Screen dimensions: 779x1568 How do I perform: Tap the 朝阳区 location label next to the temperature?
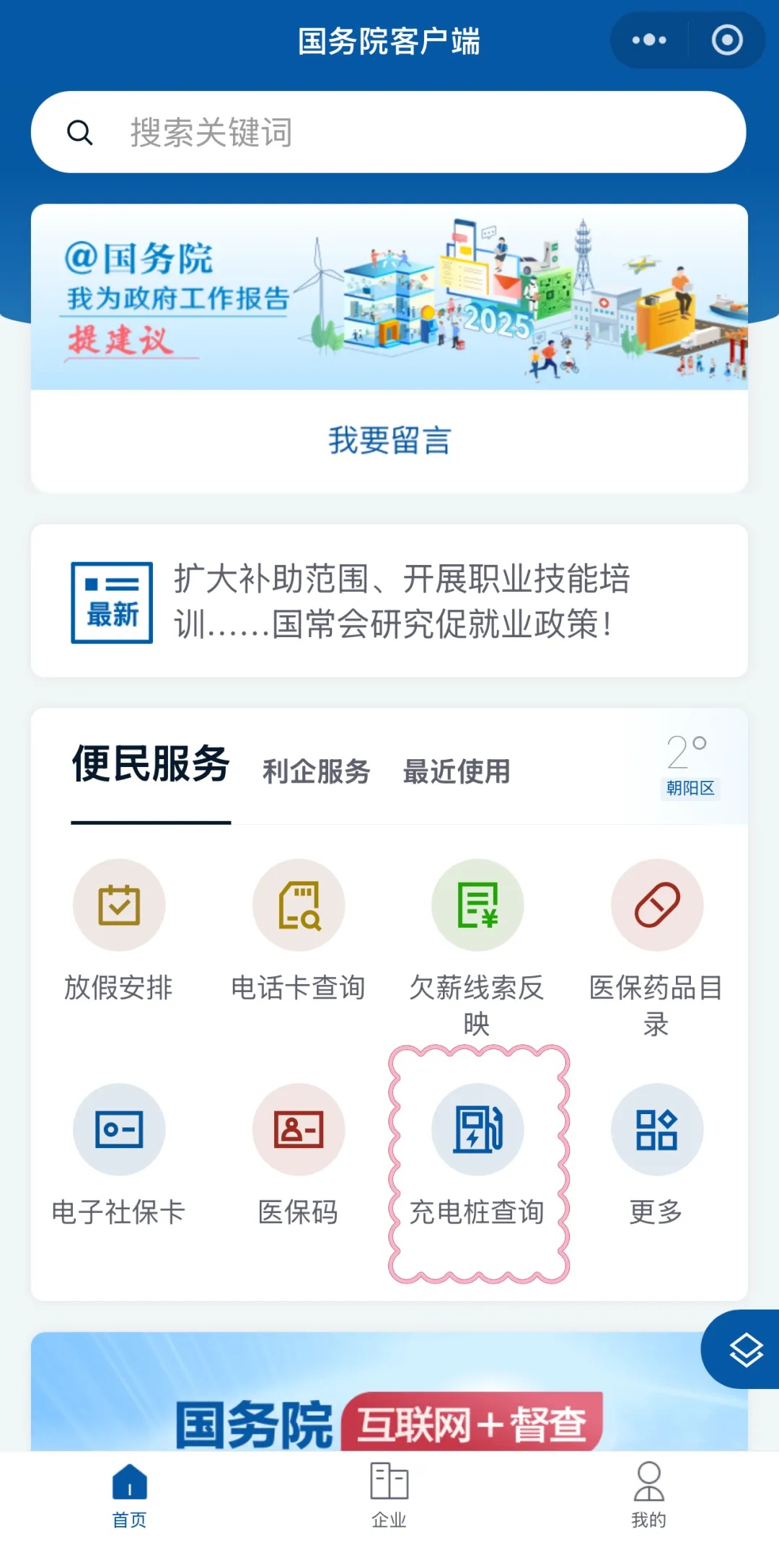point(690,789)
